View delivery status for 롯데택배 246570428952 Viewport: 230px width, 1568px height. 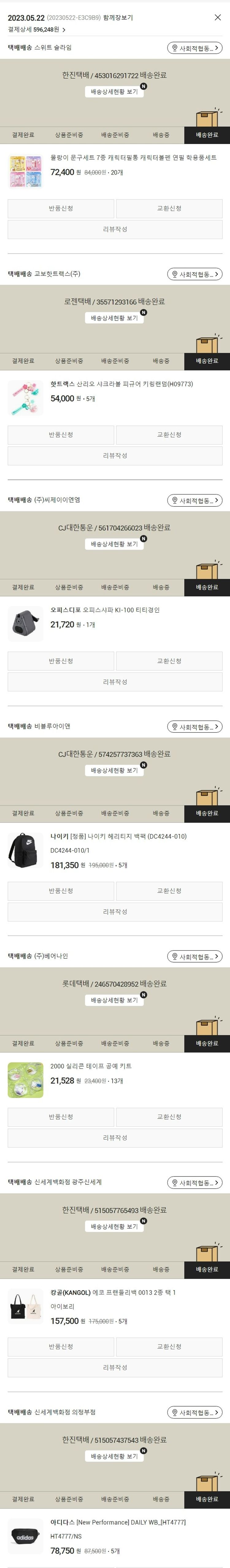coord(114,1000)
